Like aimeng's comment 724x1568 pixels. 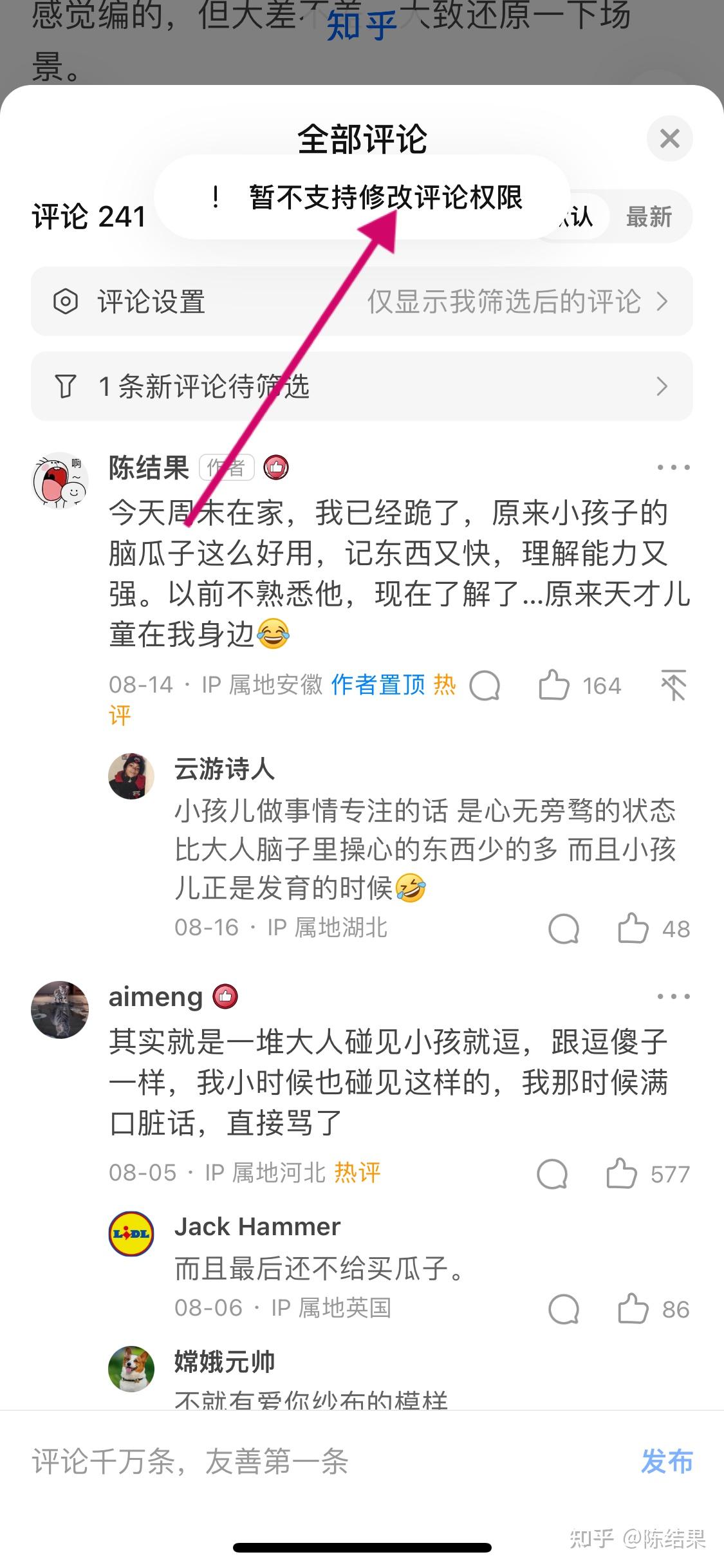pos(622,1173)
